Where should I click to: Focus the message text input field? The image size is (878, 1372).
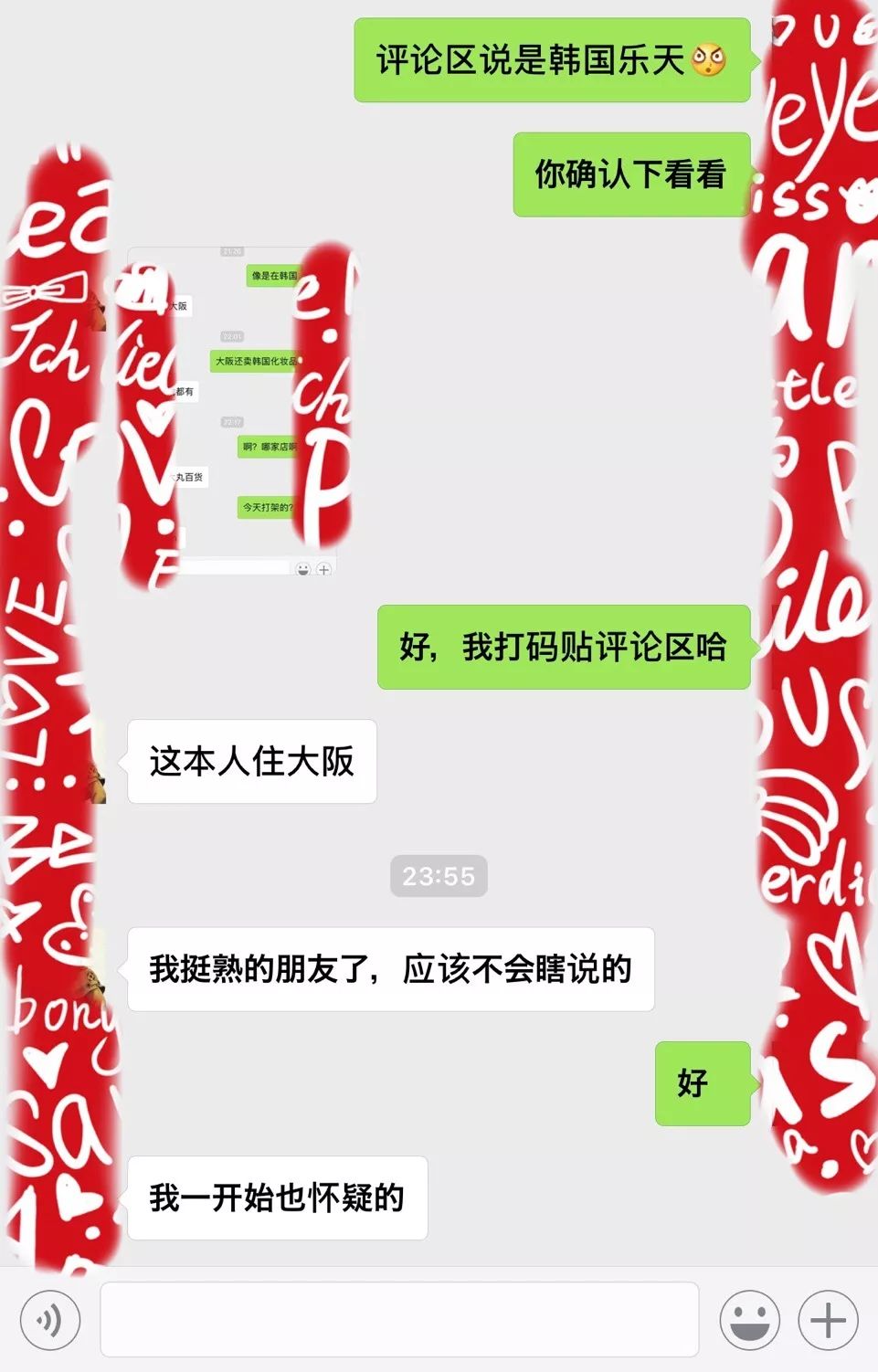pos(399,1320)
